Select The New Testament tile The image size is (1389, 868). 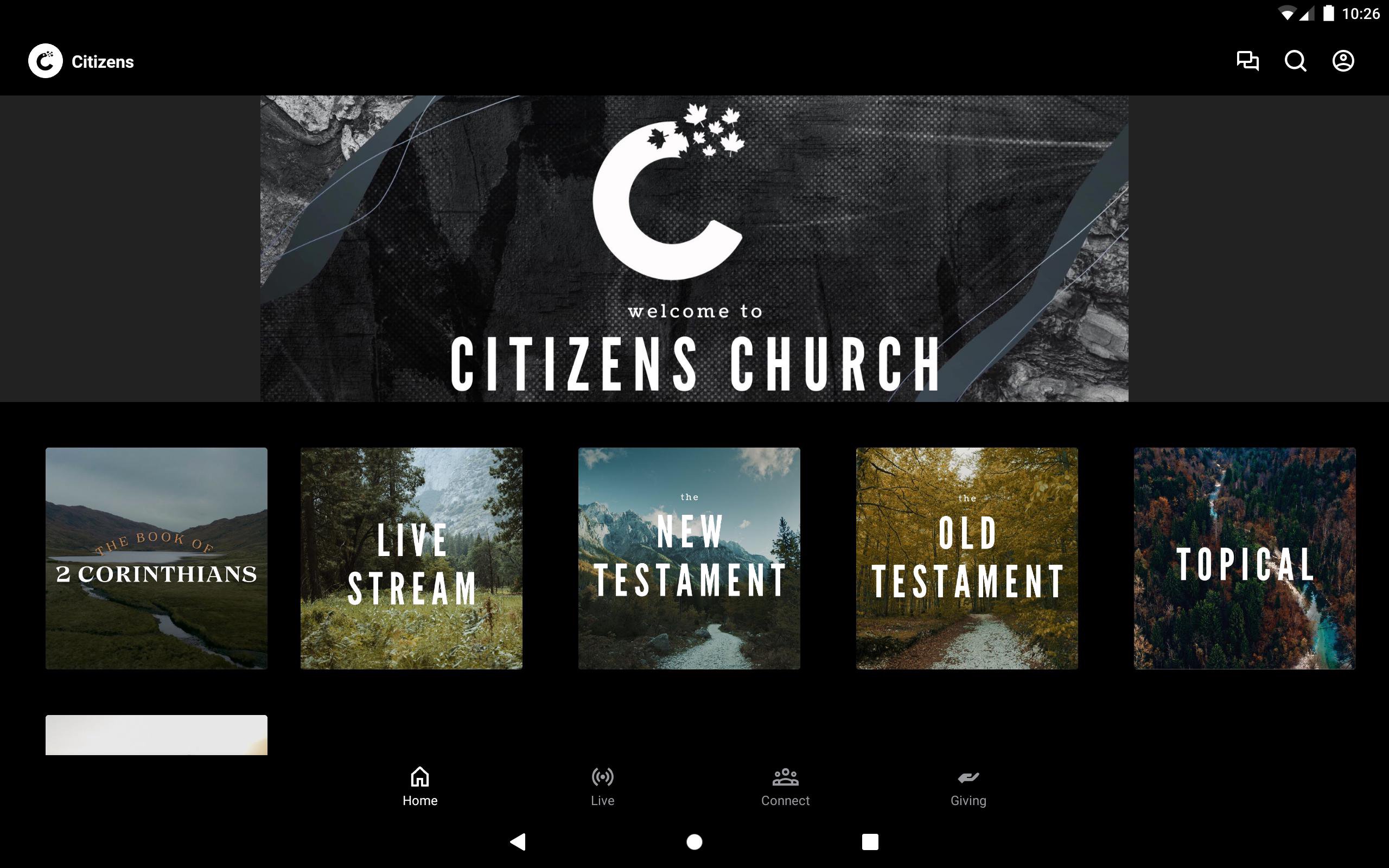689,558
